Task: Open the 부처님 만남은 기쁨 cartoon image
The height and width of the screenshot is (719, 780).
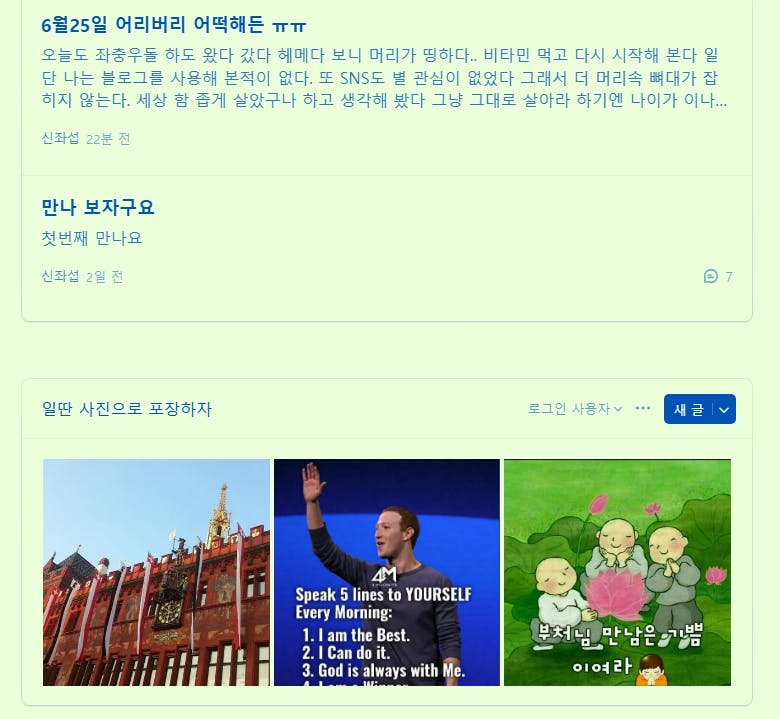Action: click(x=617, y=572)
